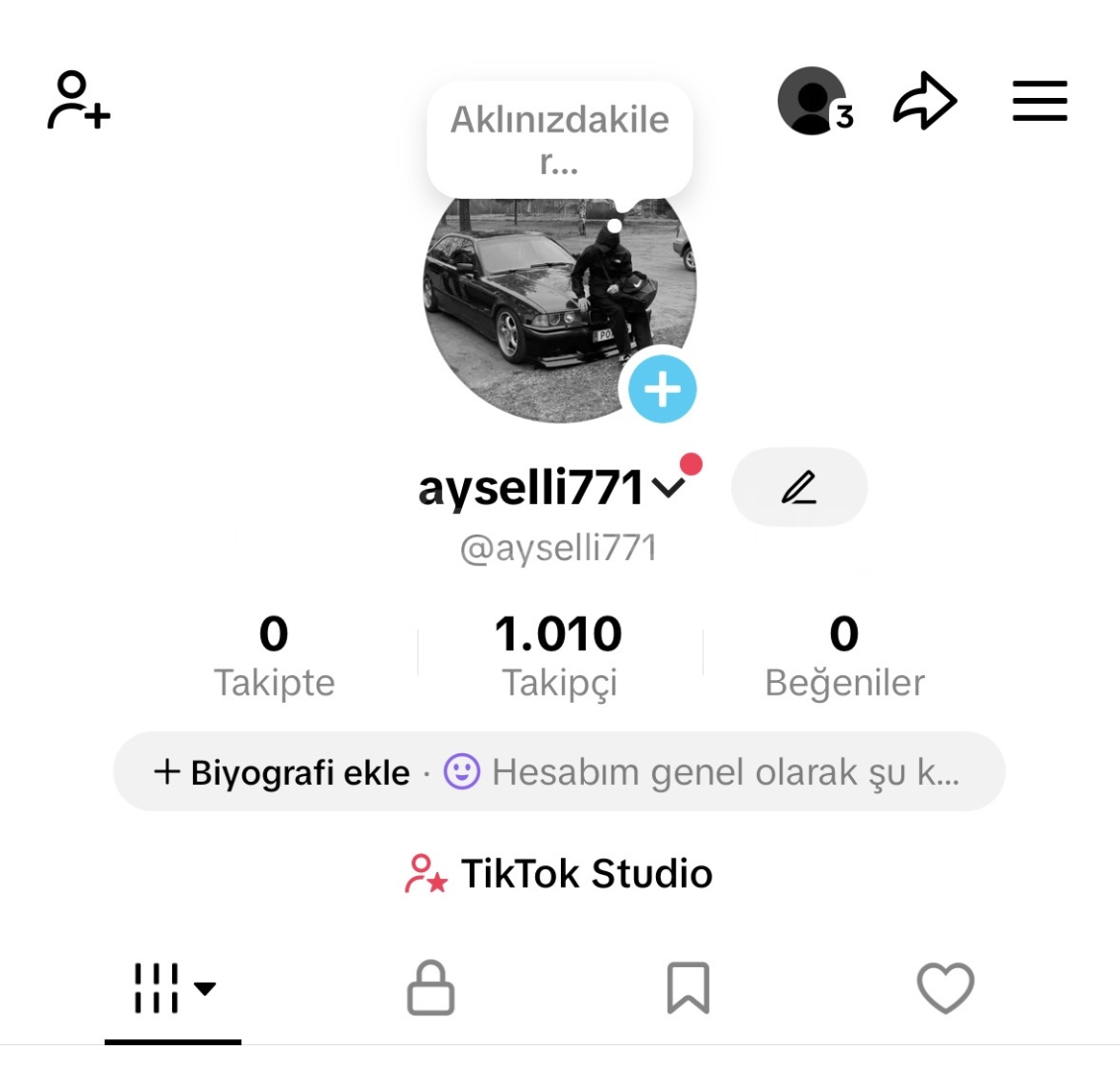This screenshot has height=1069, width=1120.
Task: Open the Beğeniler likes count
Action: click(844, 655)
